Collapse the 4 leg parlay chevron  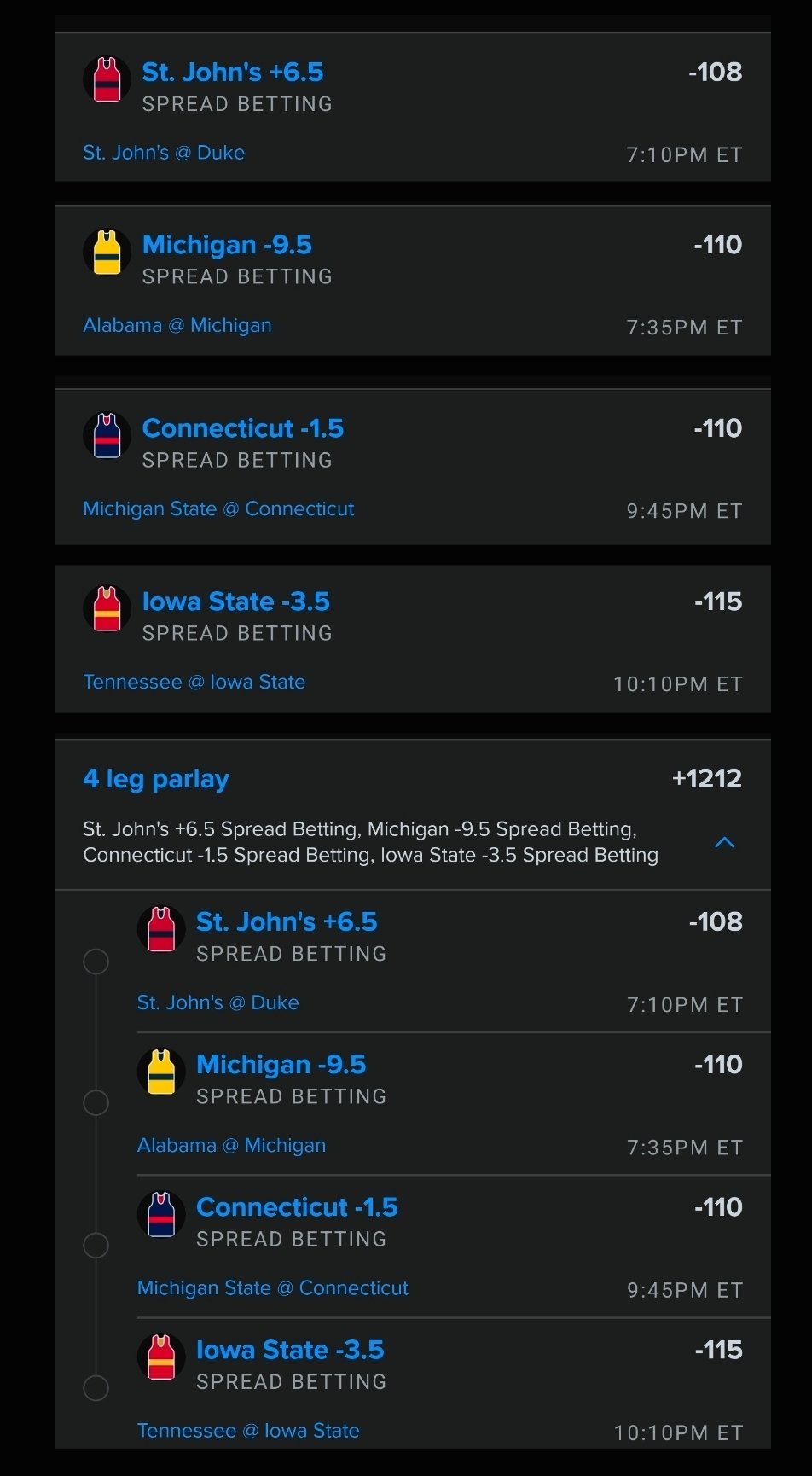coord(724,842)
